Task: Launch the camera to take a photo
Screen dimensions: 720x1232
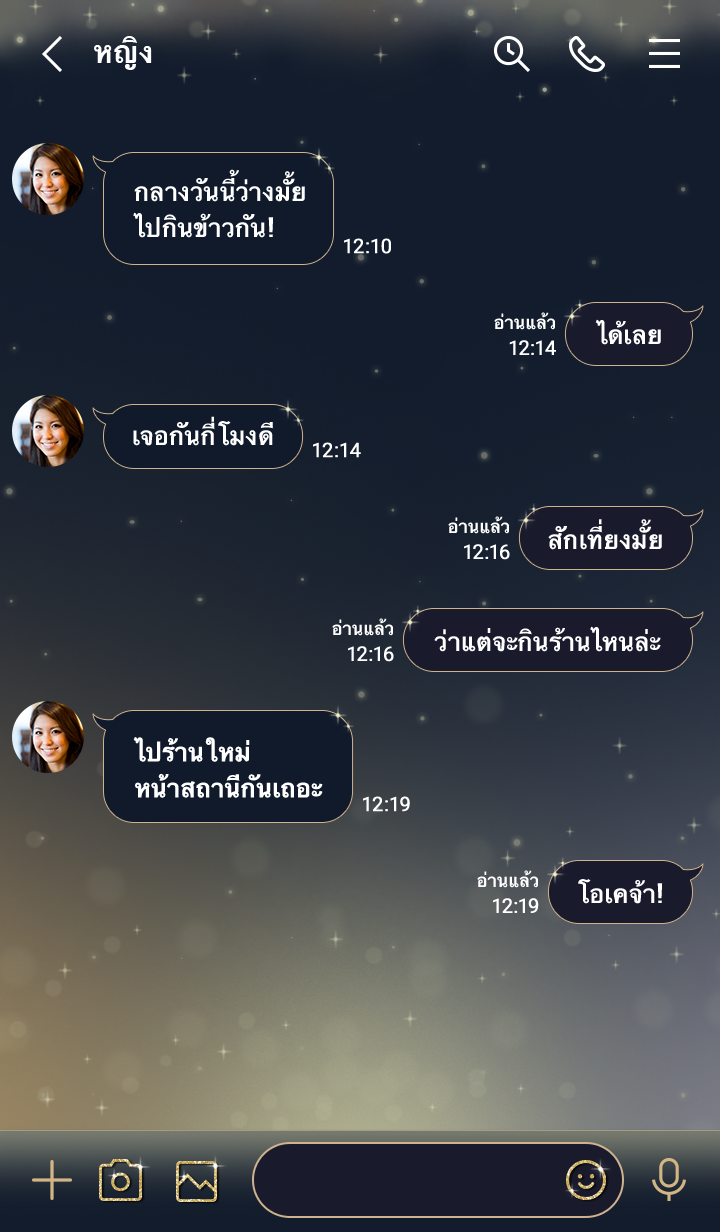Action: point(121,1181)
